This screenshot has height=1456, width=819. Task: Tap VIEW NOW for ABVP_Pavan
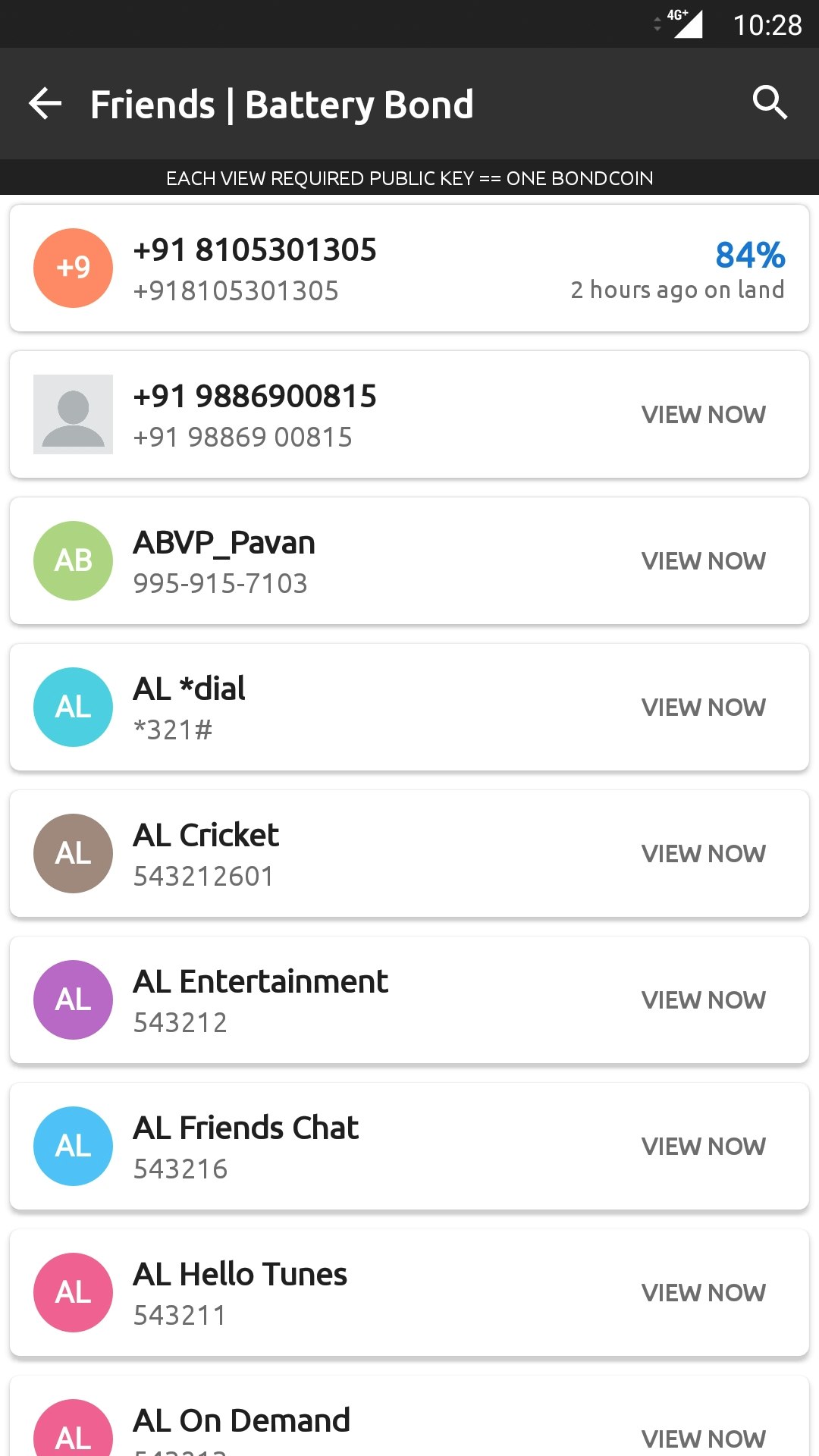(x=704, y=560)
